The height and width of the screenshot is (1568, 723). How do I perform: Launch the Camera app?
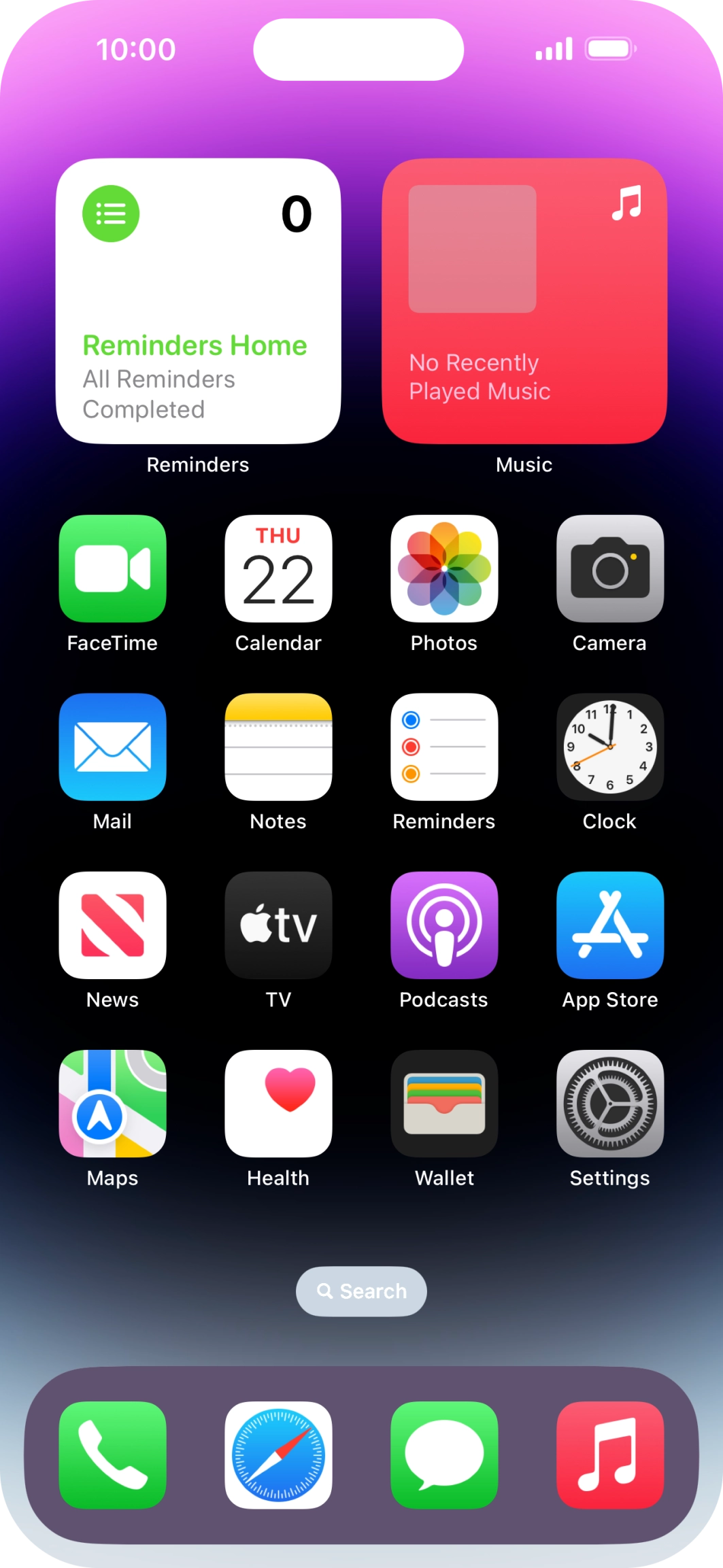click(x=610, y=568)
